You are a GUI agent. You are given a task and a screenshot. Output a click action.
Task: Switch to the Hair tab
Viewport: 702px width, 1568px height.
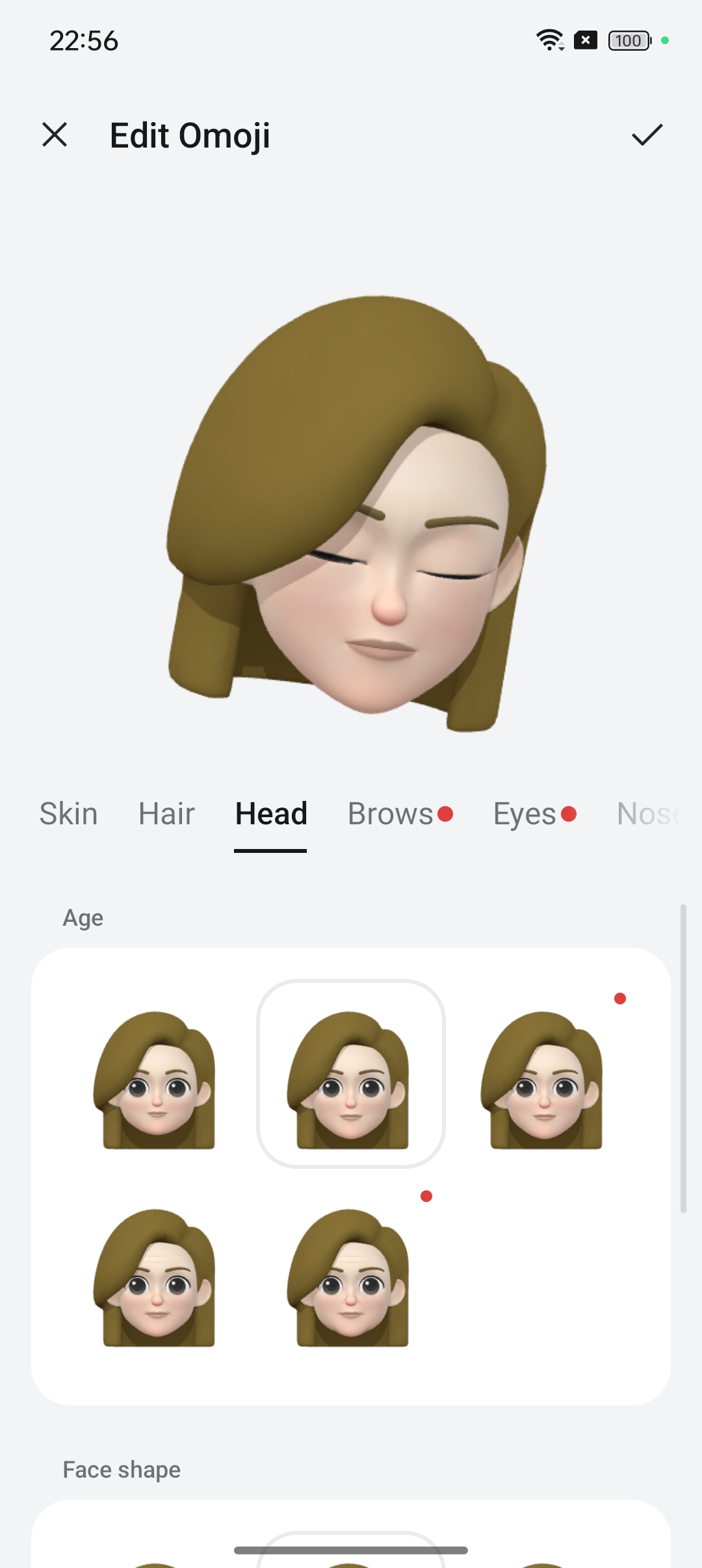166,814
